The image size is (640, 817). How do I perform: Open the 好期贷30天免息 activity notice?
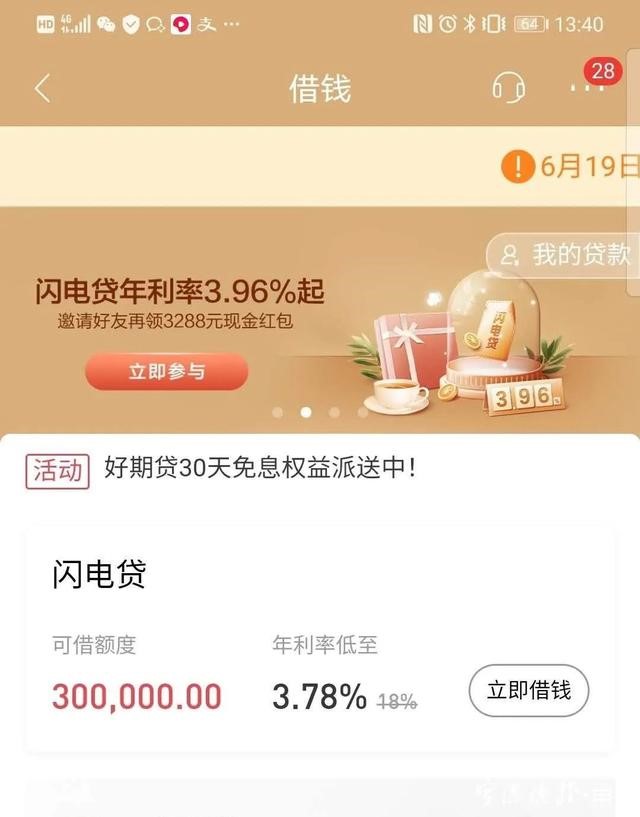tap(260, 468)
